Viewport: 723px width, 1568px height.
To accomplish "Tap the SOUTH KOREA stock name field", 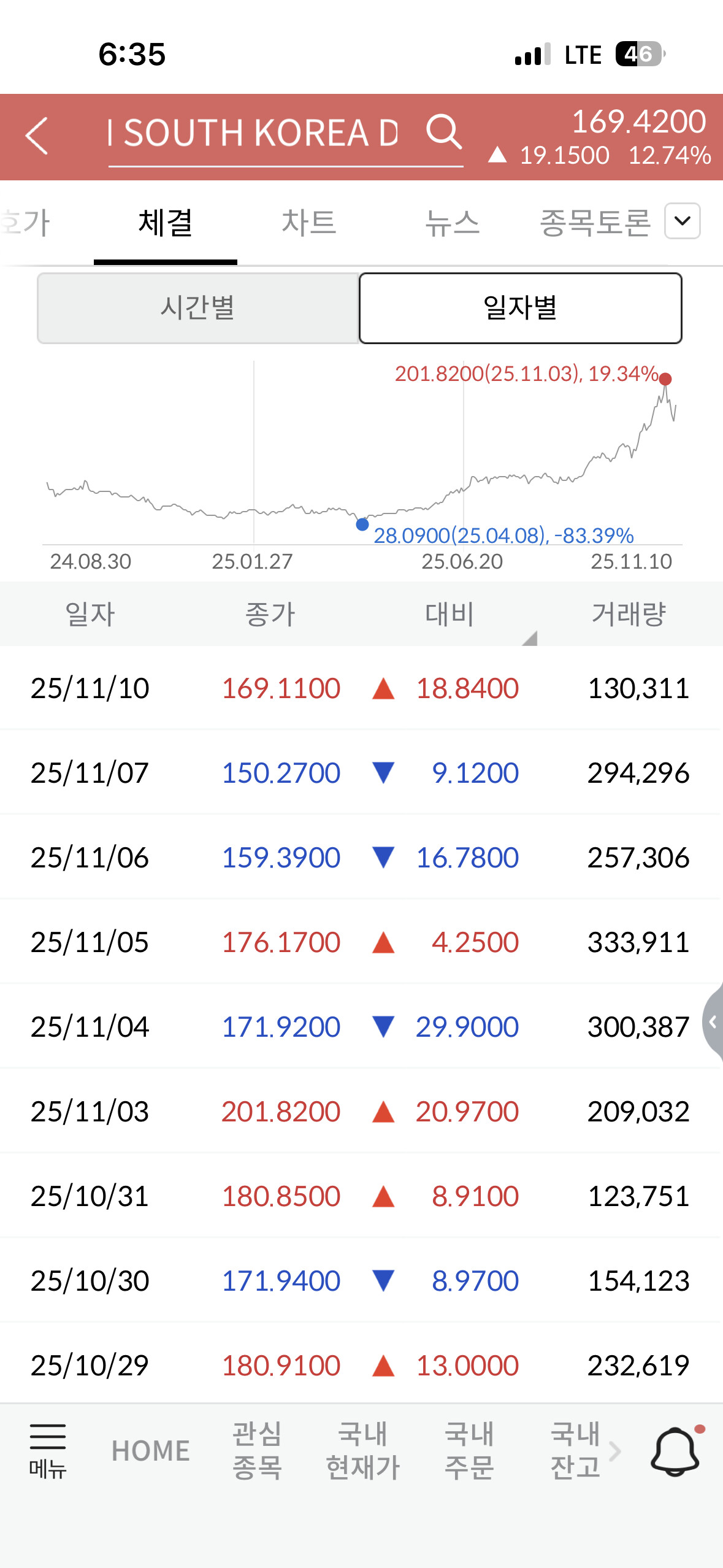I will tap(253, 133).
